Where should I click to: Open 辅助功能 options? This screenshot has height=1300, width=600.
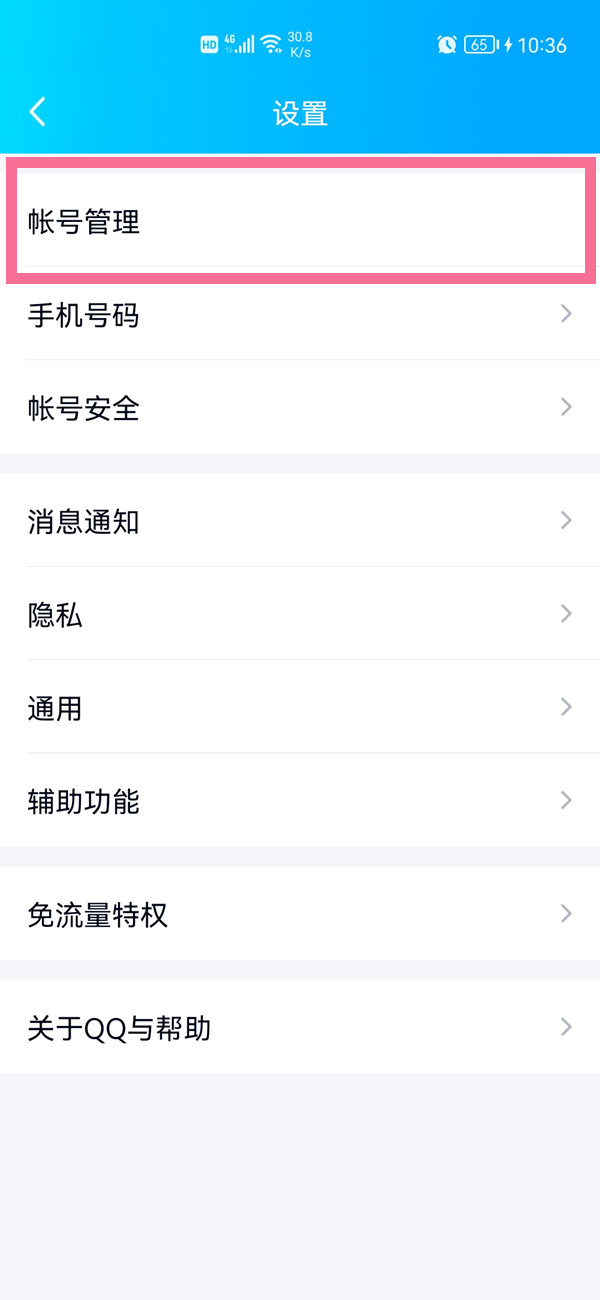point(300,800)
